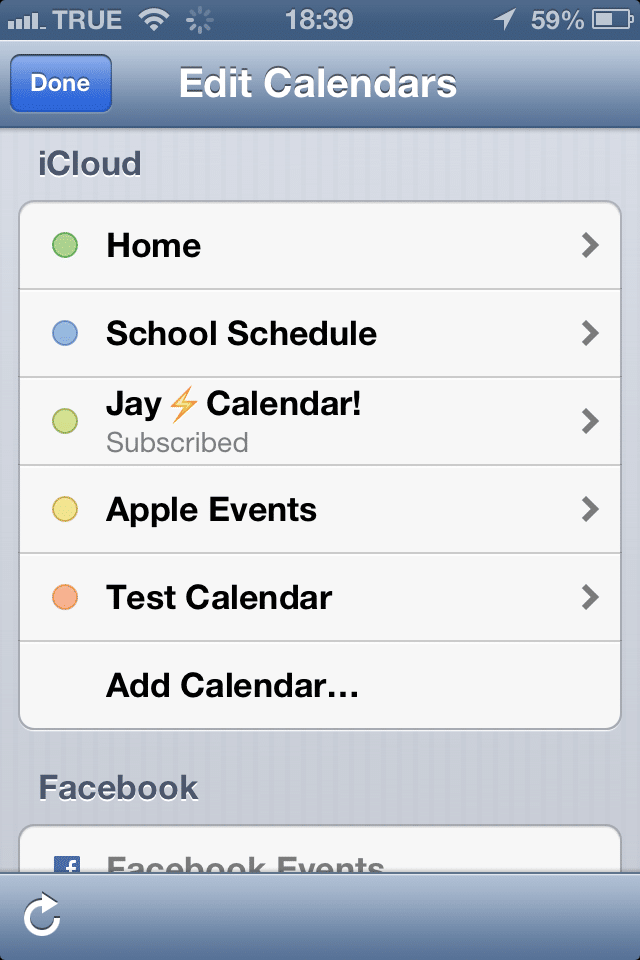Refresh calendars with the reload icon
Viewport: 640px width, 960px height.
click(42, 916)
